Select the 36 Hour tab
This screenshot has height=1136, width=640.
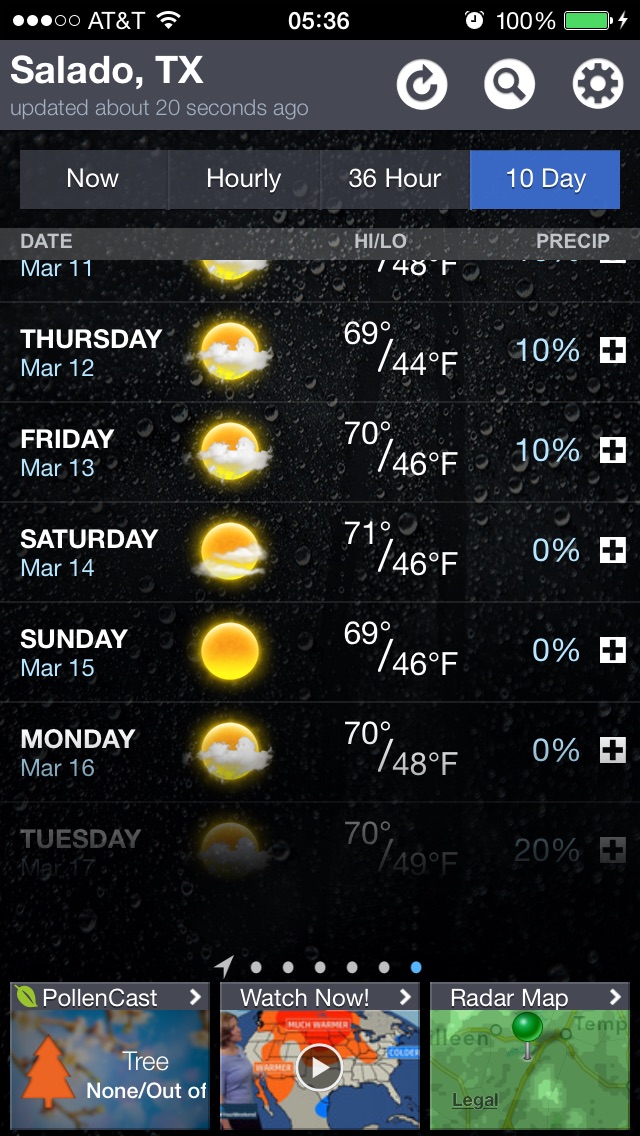394,179
